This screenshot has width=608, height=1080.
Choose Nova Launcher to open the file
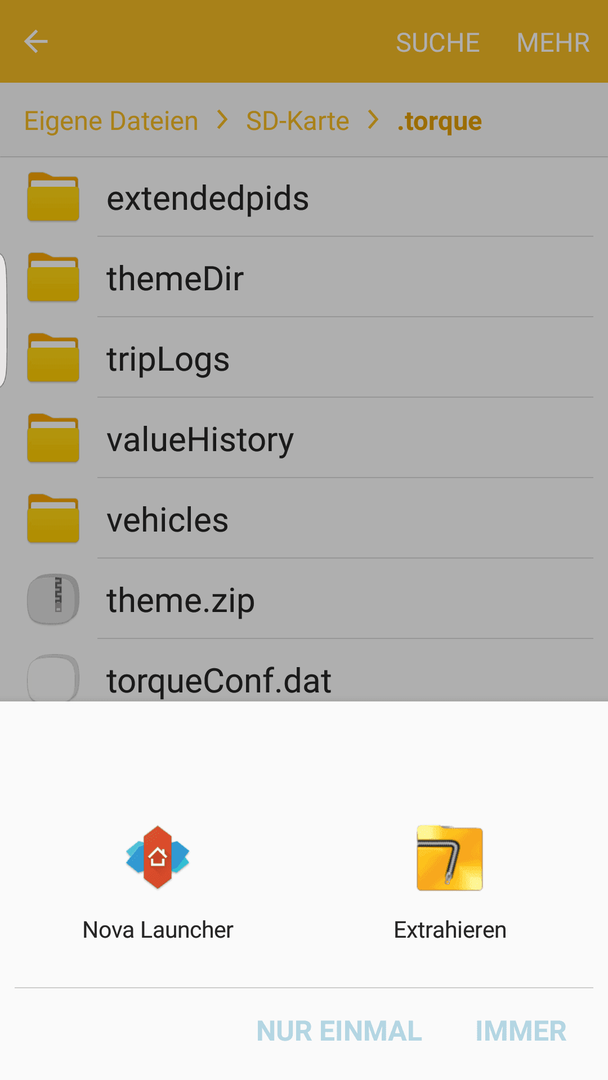[x=158, y=882]
